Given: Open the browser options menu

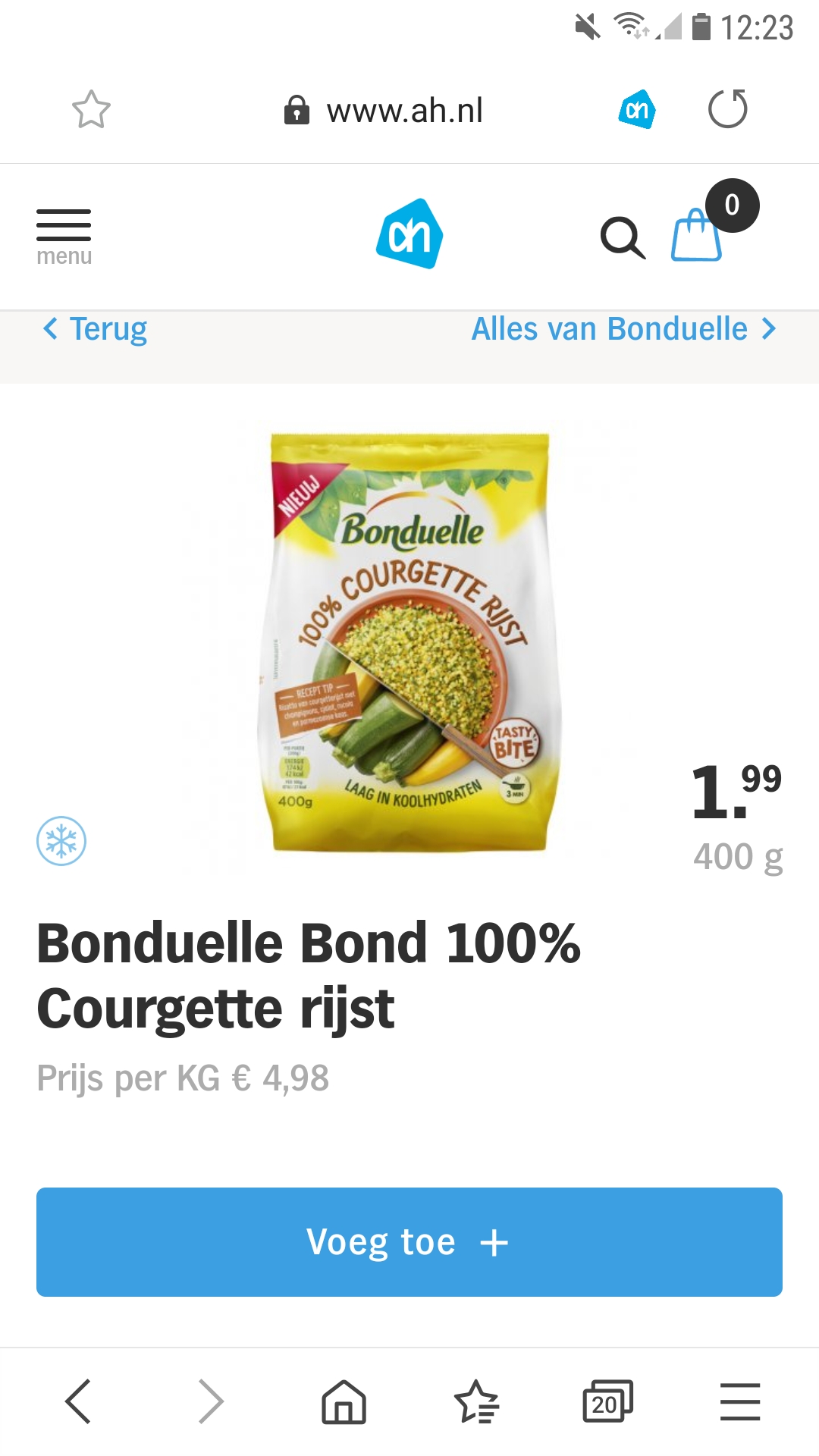Looking at the screenshot, I should 739,1401.
